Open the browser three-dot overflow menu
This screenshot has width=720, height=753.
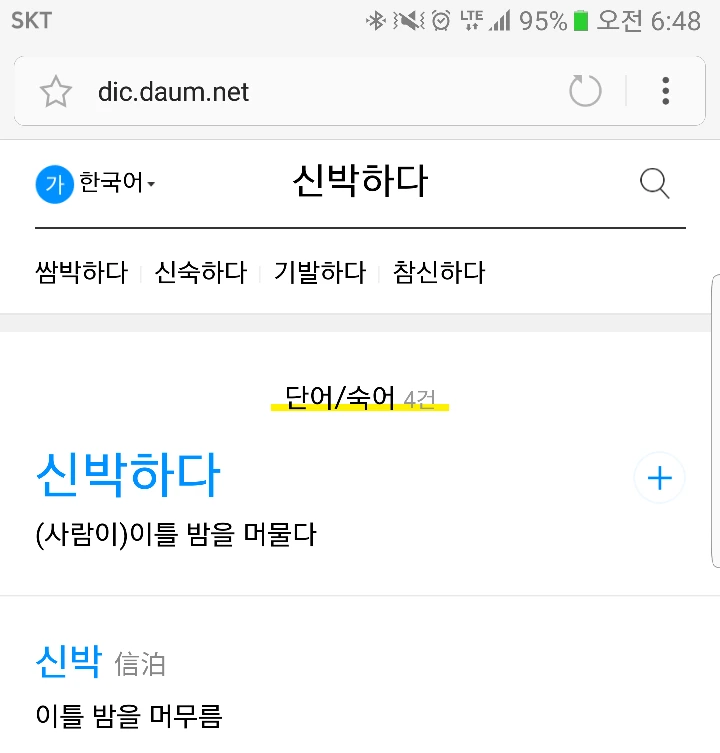[665, 90]
